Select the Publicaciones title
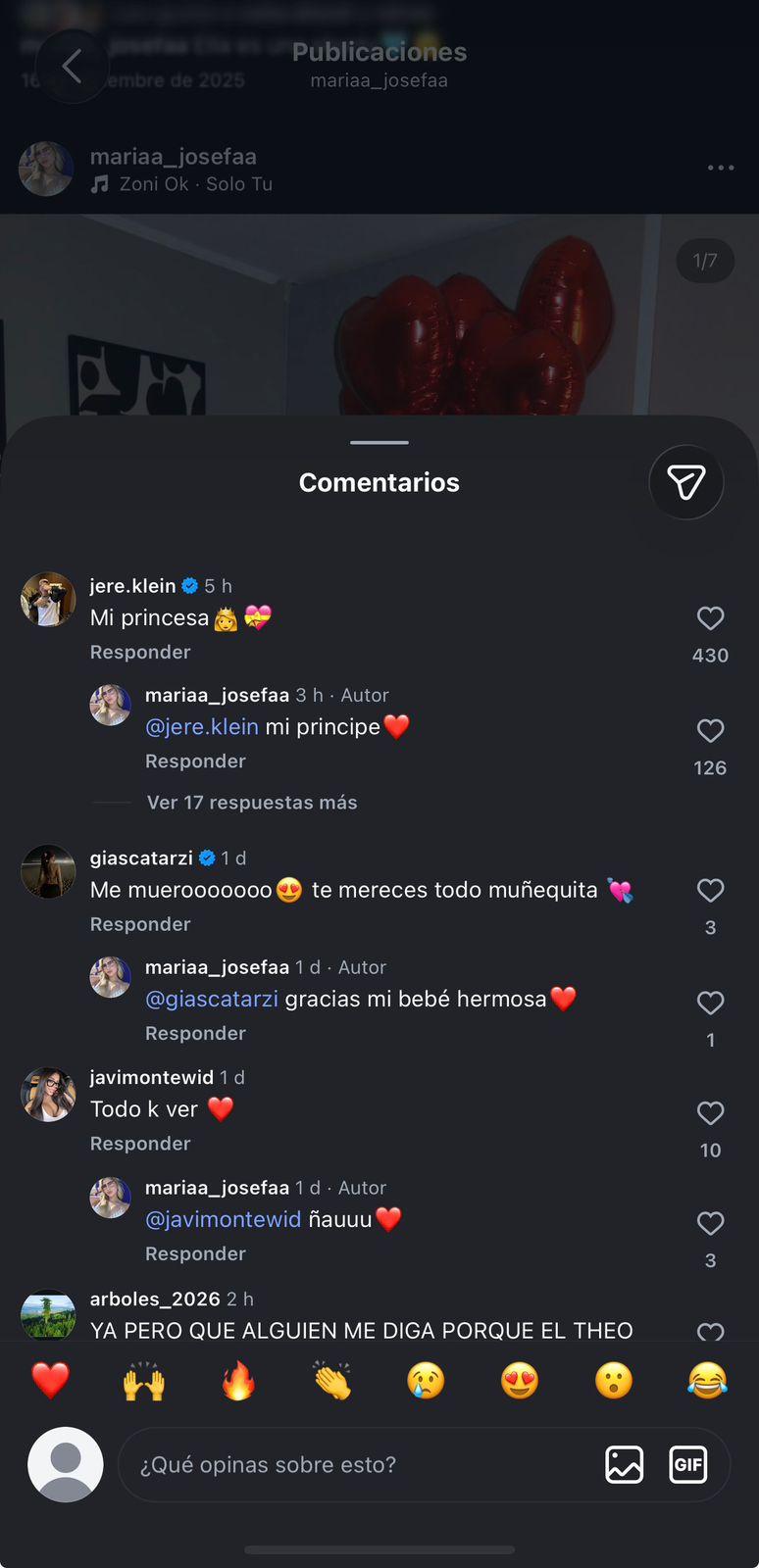The width and height of the screenshot is (759, 1568). pos(379,52)
